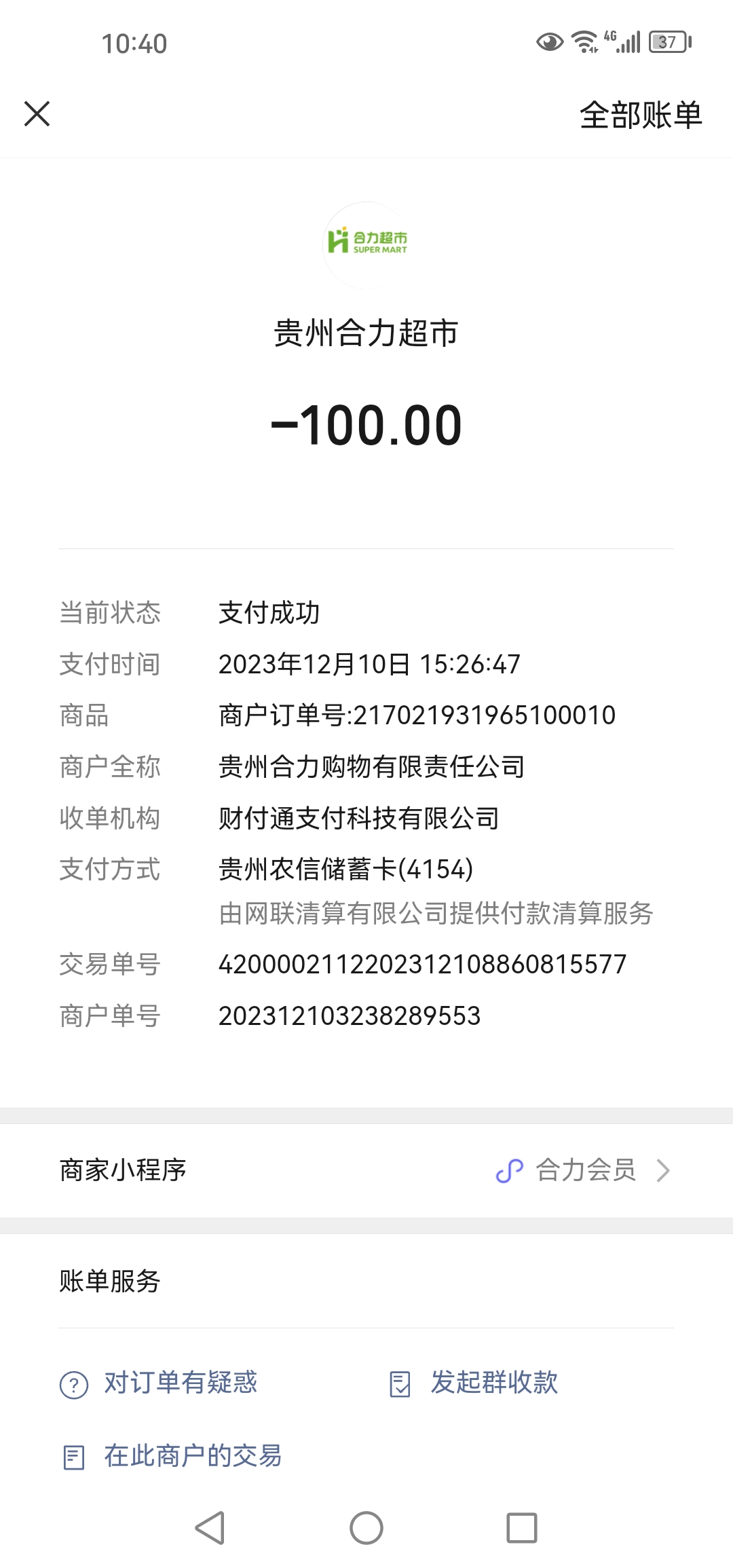Viewport: 733px width, 1568px height.
Task: View 在此商户的交易 transactions
Action: click(x=192, y=1456)
